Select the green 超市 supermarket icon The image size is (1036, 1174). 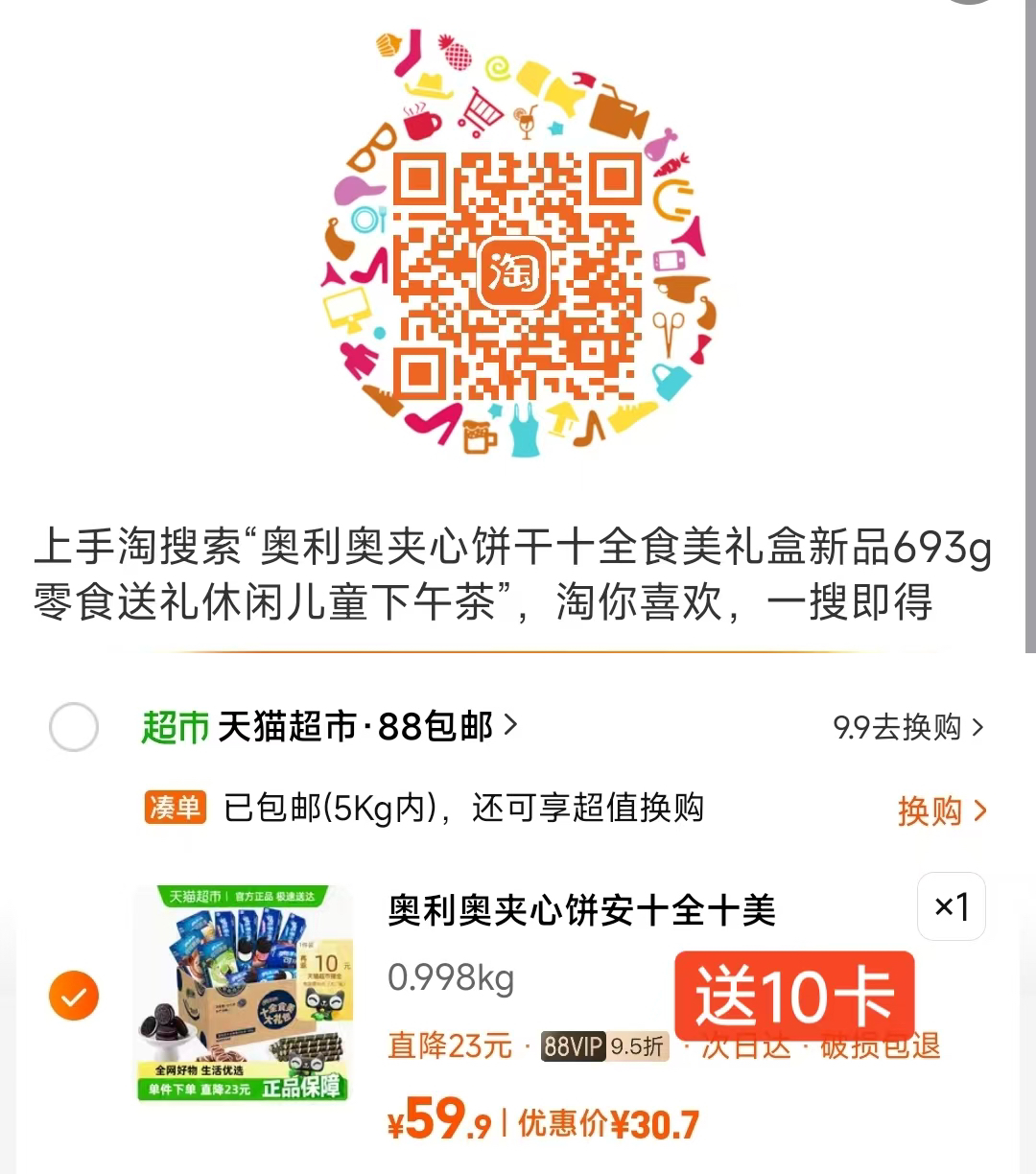coord(176,726)
